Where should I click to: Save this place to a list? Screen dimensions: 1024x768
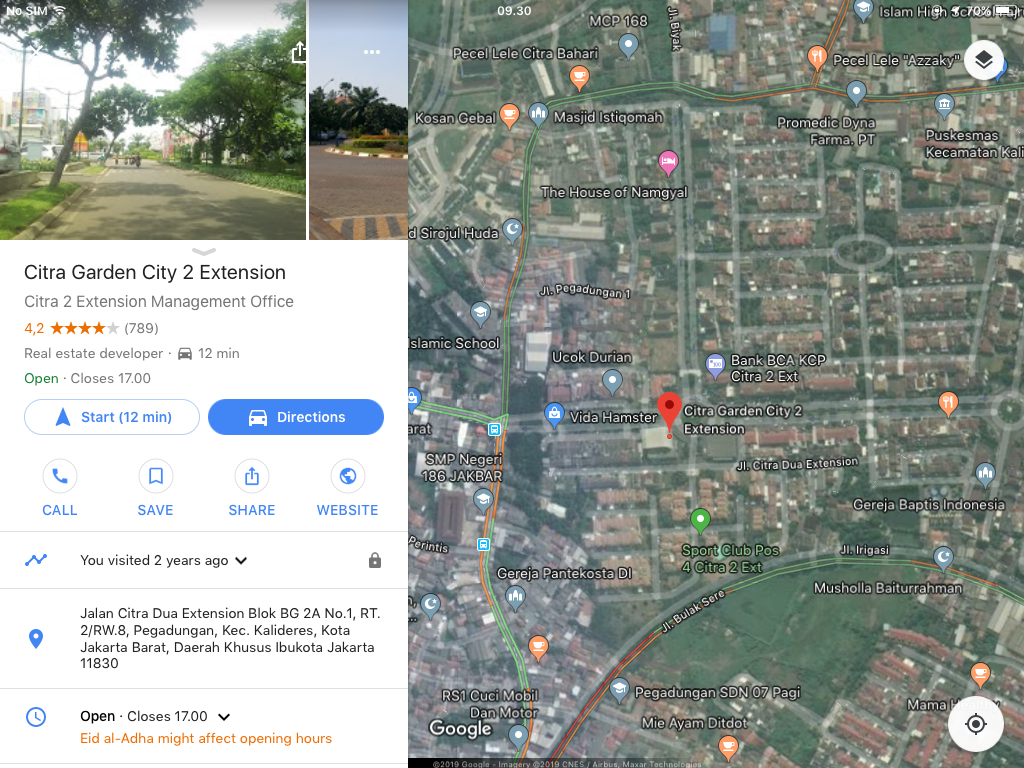155,488
